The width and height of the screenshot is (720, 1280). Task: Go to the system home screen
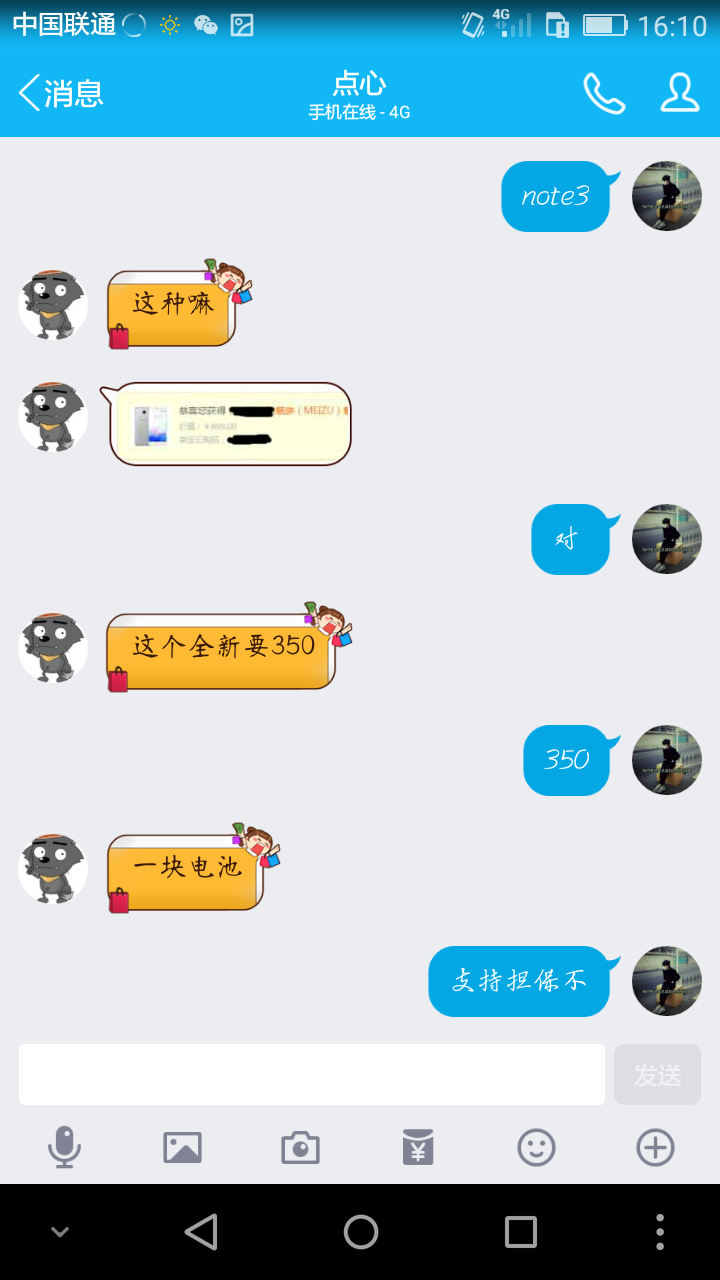point(360,1231)
